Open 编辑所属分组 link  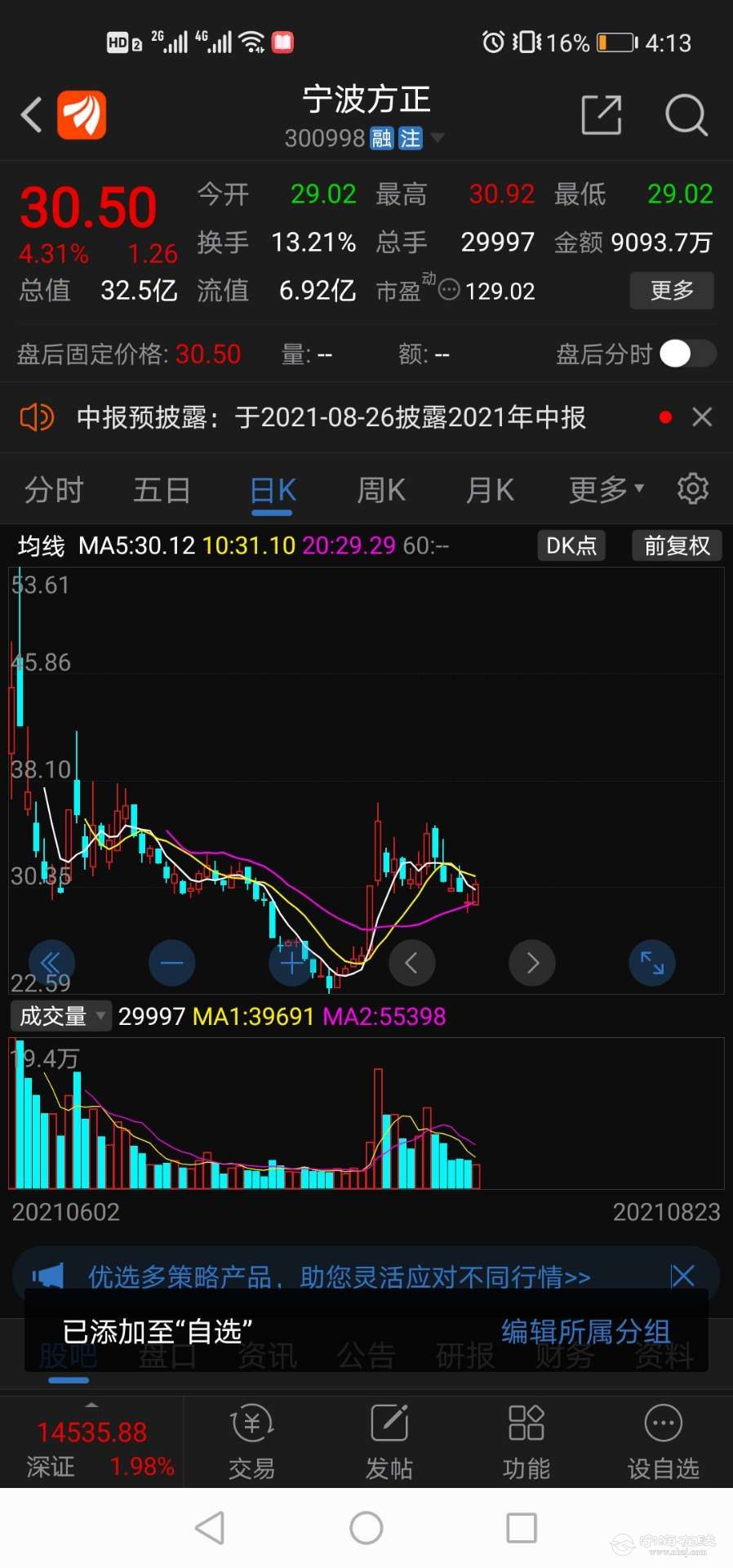coord(585,1332)
